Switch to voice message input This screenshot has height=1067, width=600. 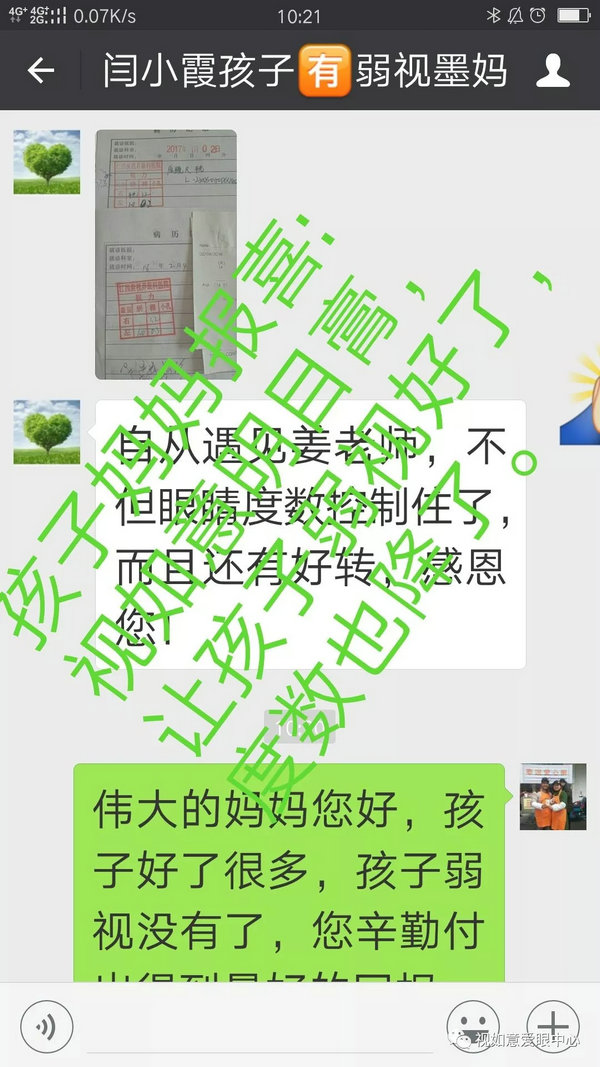(x=45, y=1027)
